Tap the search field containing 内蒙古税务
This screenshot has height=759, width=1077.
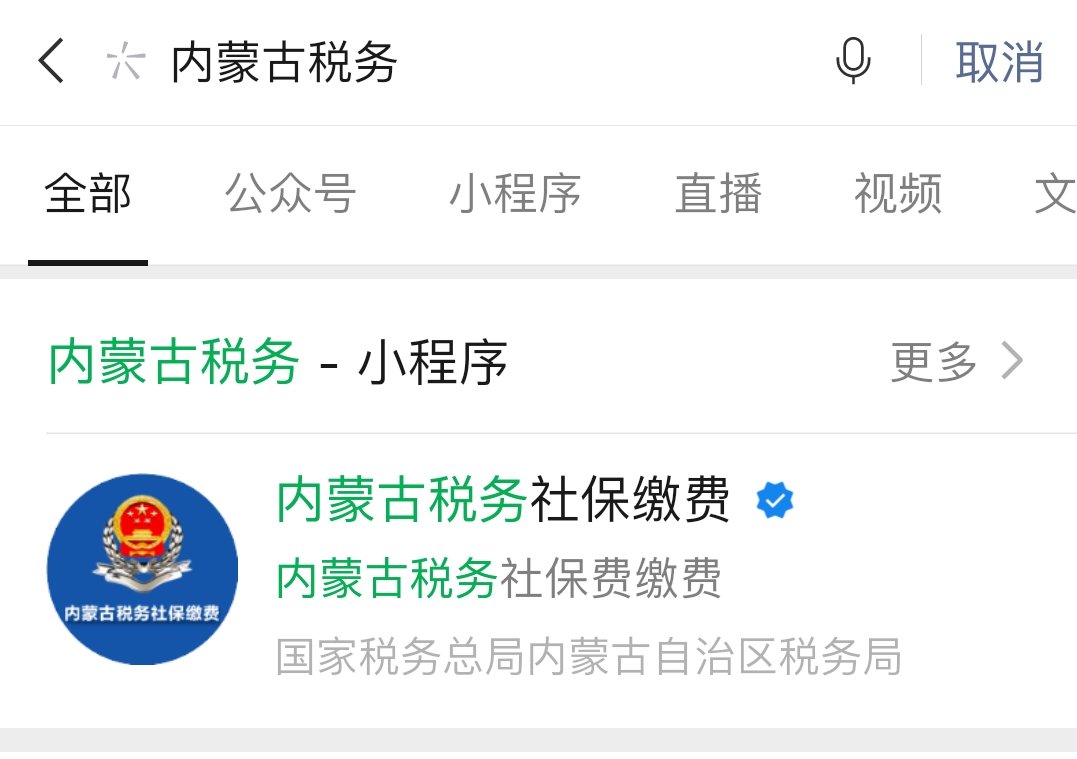pos(450,62)
